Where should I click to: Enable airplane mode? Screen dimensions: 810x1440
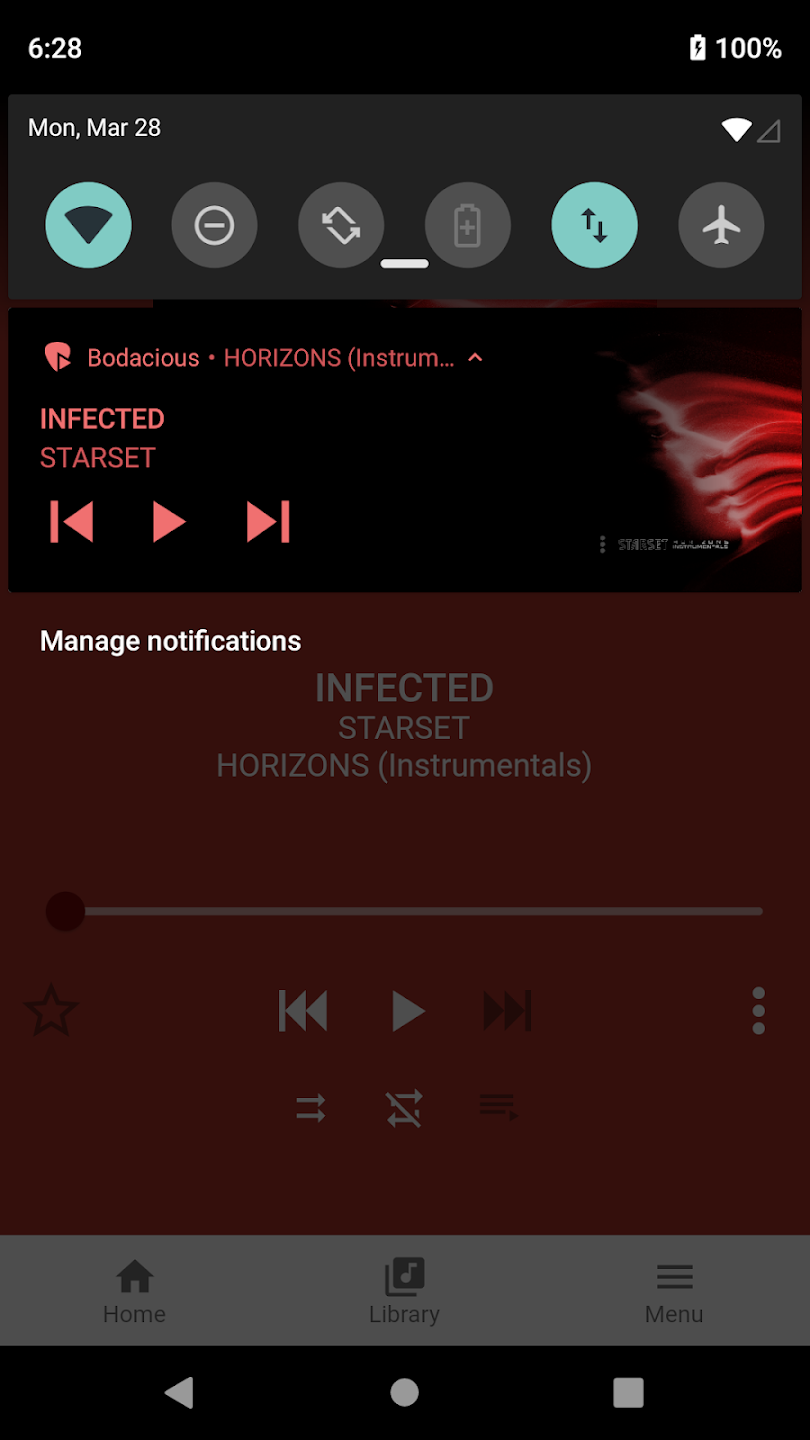pos(721,225)
